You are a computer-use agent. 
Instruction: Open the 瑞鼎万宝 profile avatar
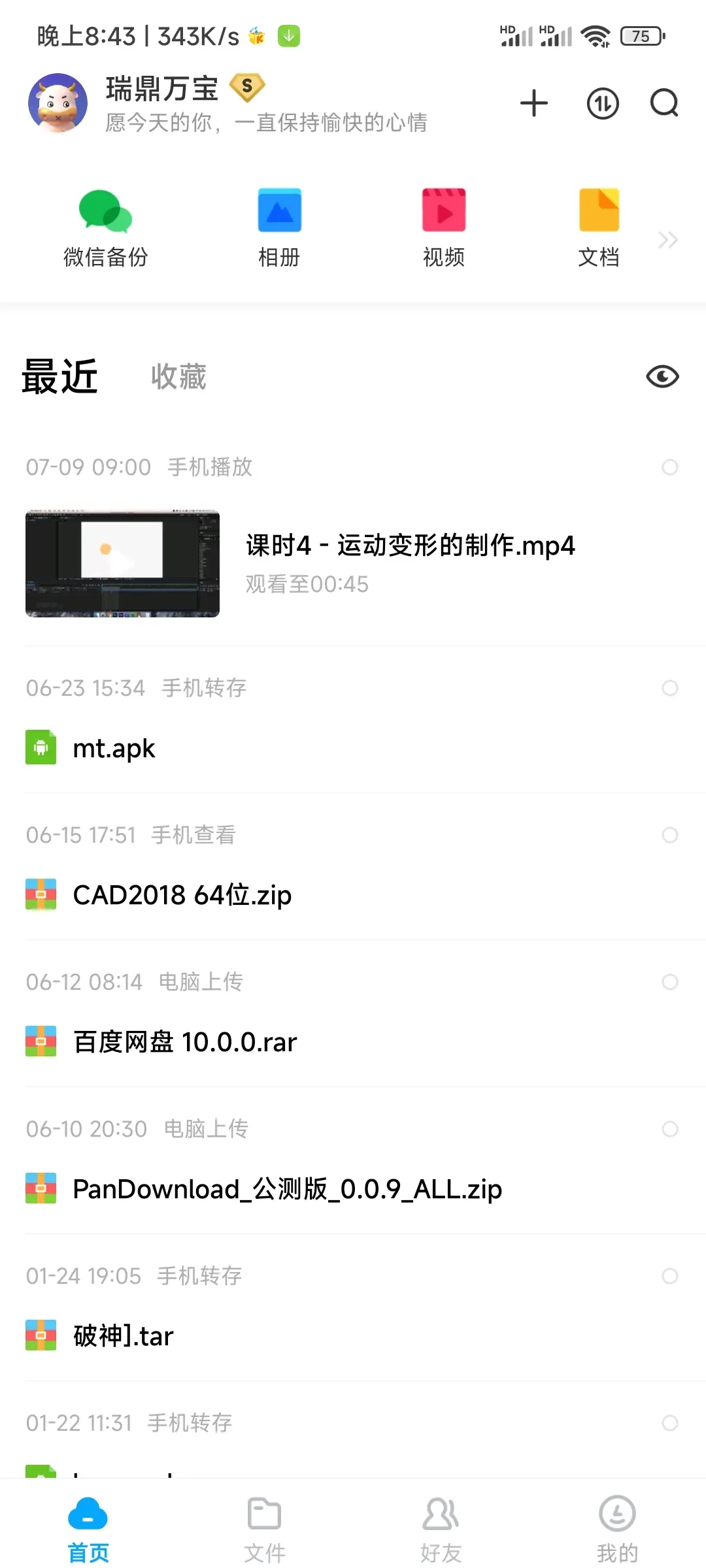click(58, 103)
